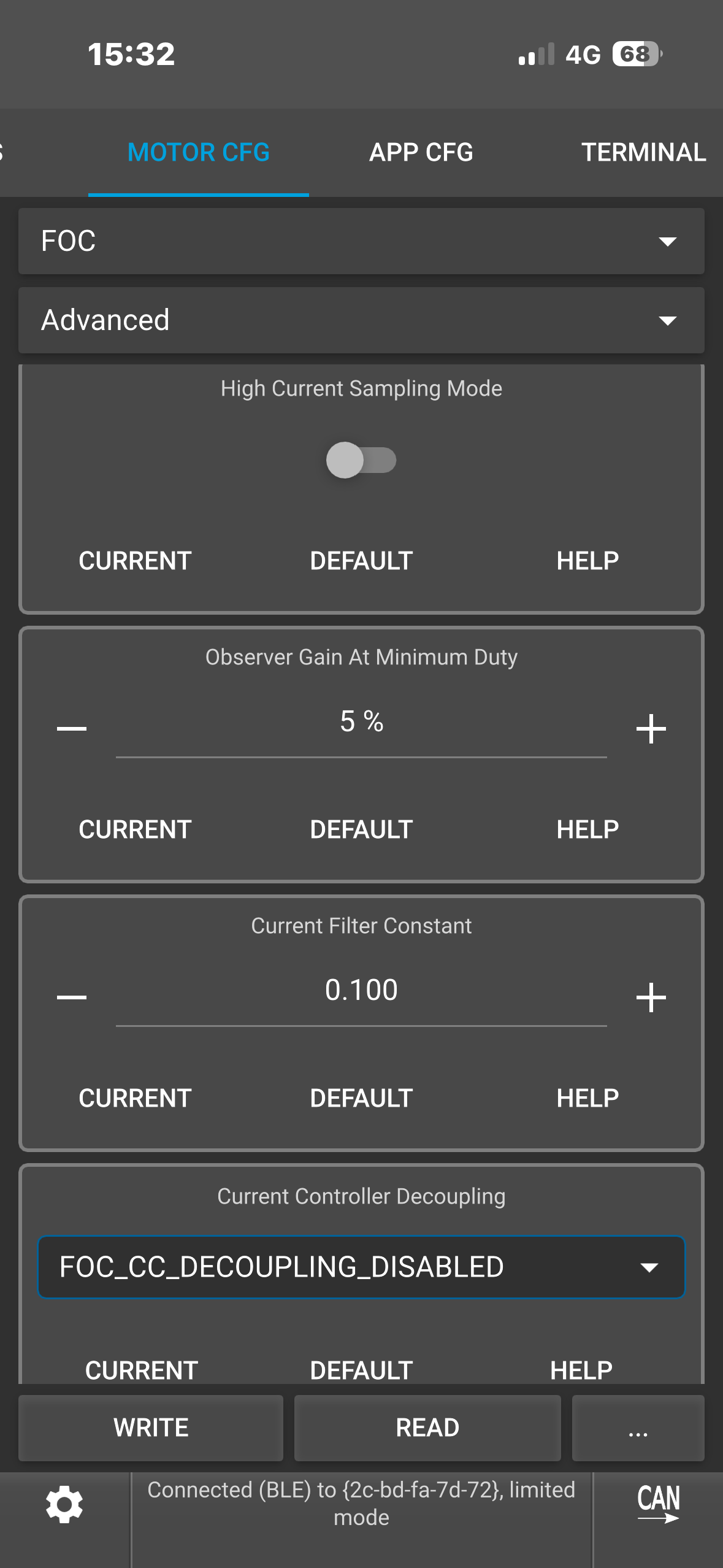Open the FOC_CC_DECOUPLING_DISABLED dropdown

point(361,1267)
